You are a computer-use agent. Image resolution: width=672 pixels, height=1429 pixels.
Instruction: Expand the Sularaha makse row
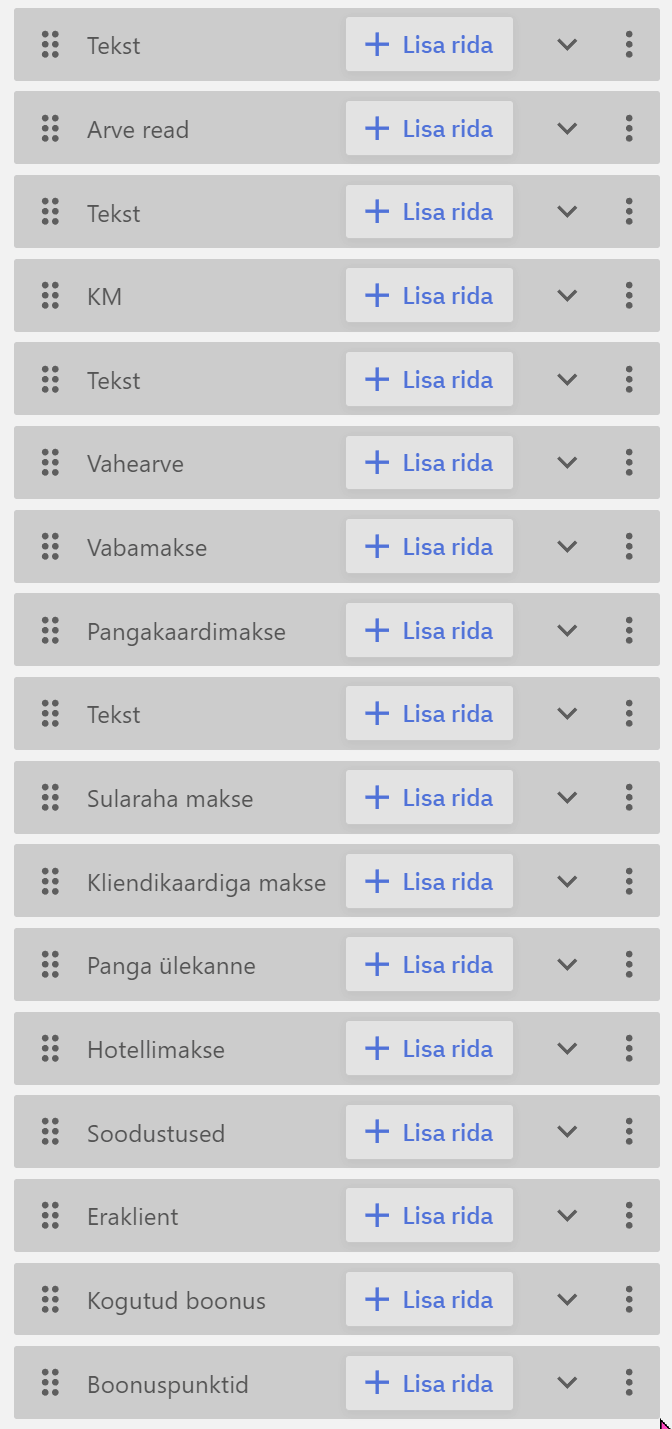(567, 798)
